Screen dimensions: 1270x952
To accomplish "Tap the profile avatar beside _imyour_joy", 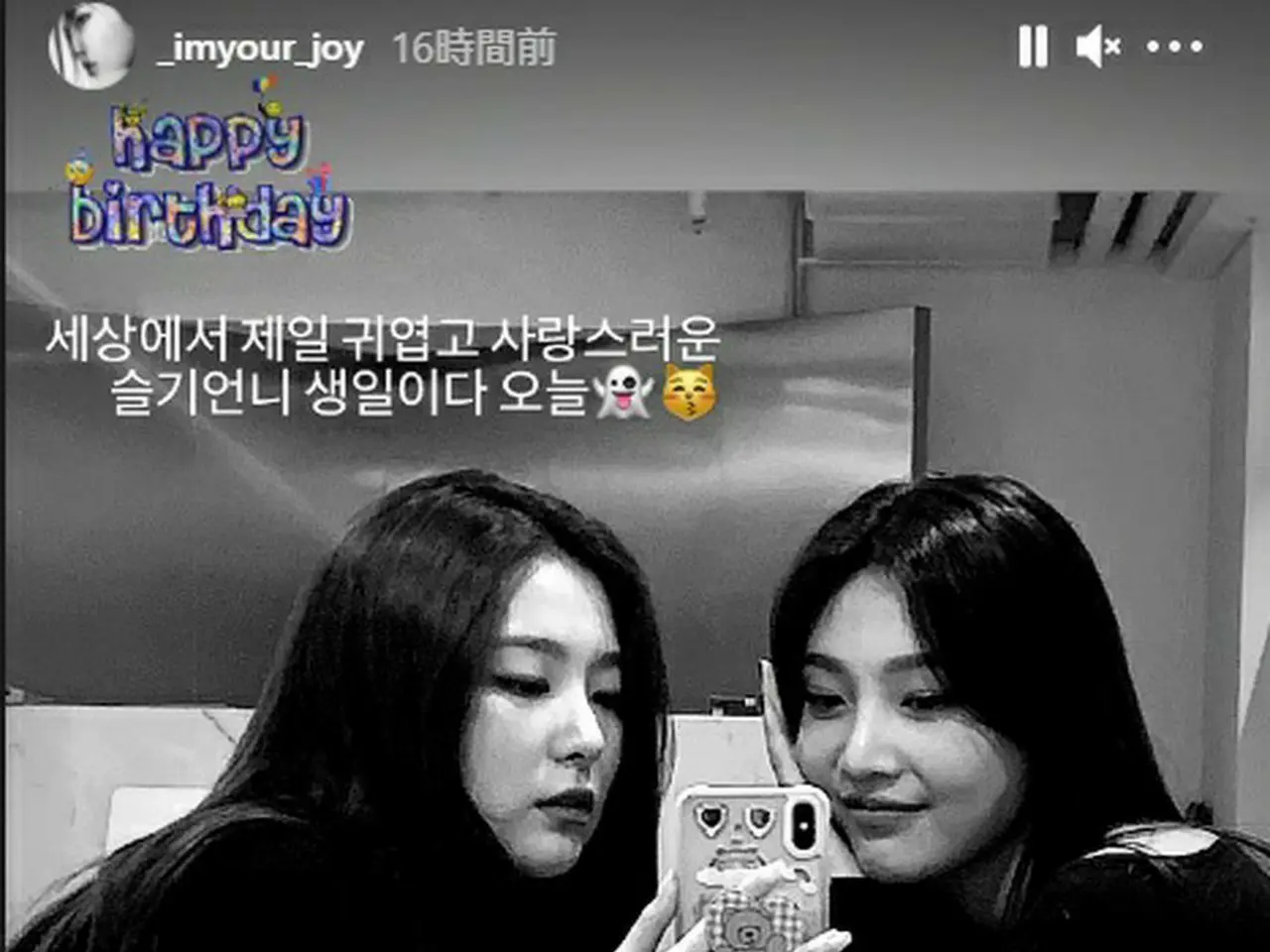I will (x=90, y=45).
